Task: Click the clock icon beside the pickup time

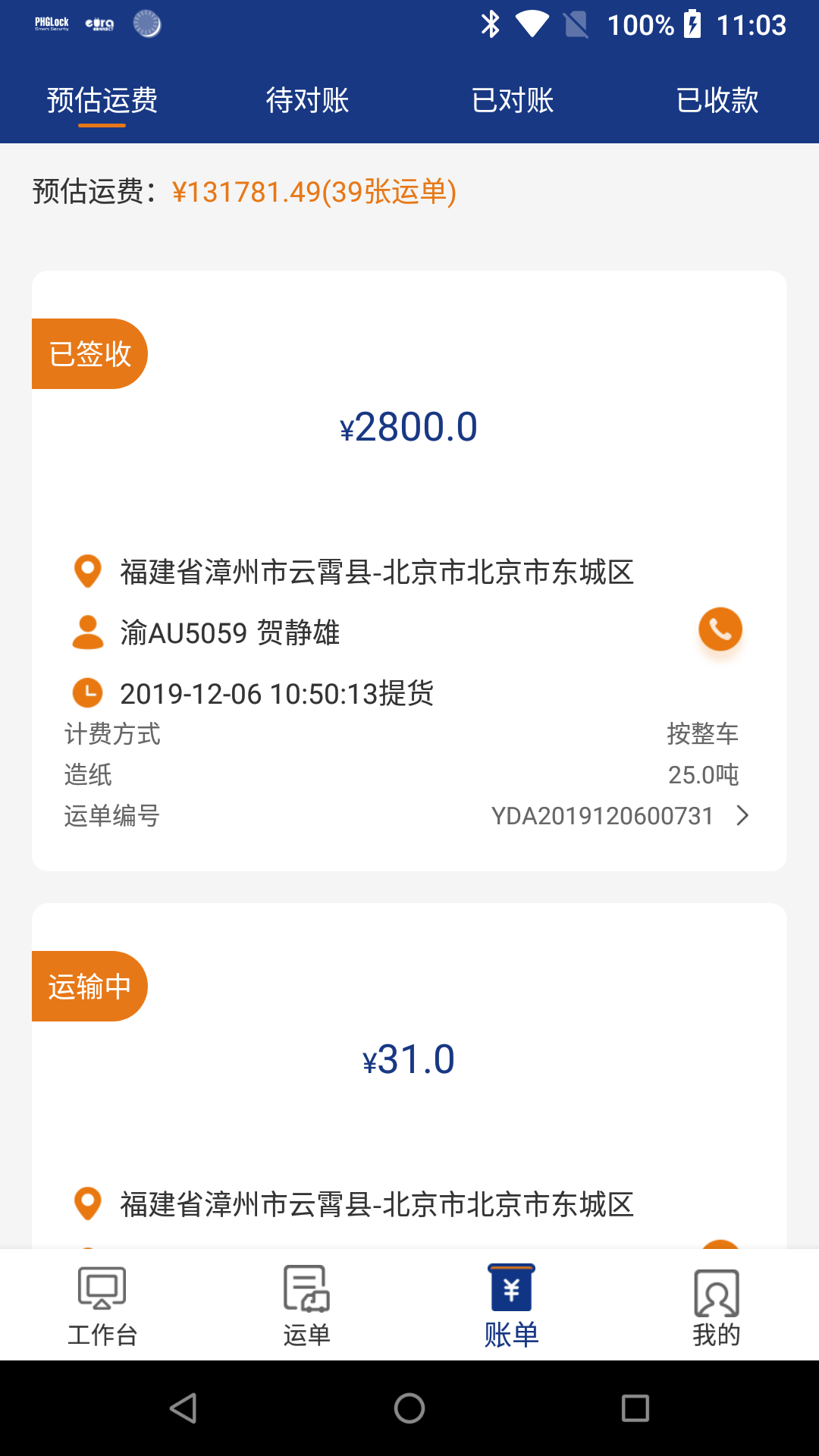Action: pos(87,692)
